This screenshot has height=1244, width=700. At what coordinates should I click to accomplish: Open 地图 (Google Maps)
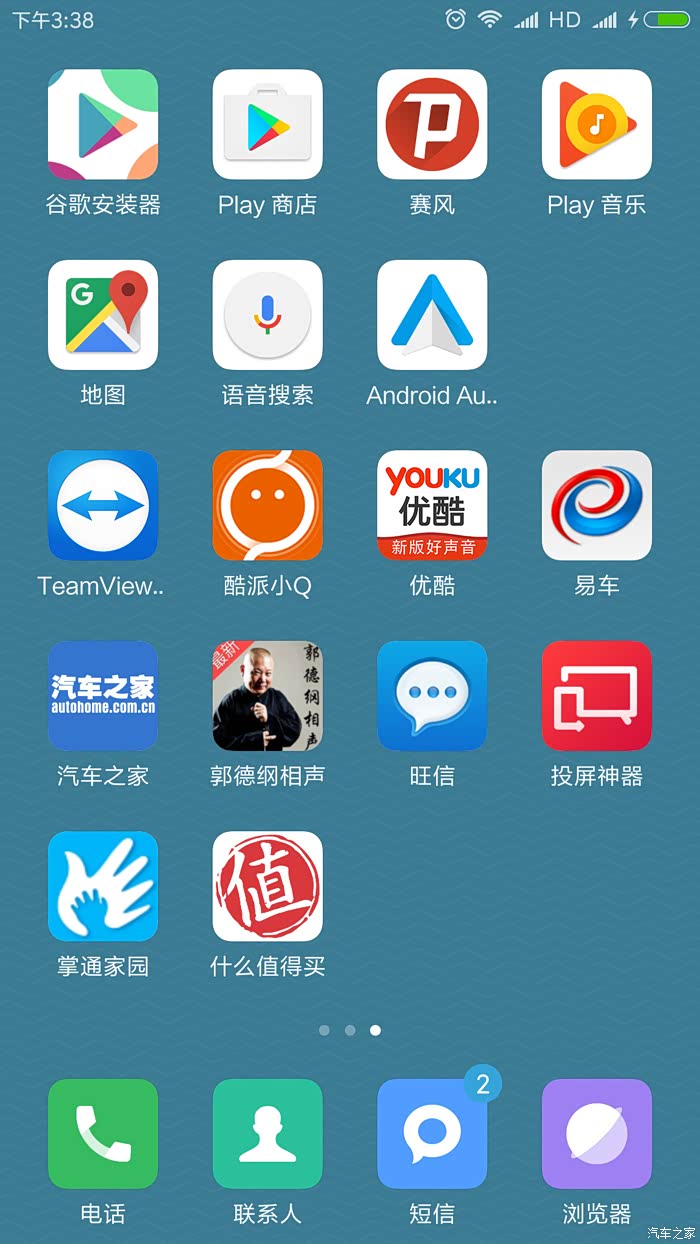[103, 315]
